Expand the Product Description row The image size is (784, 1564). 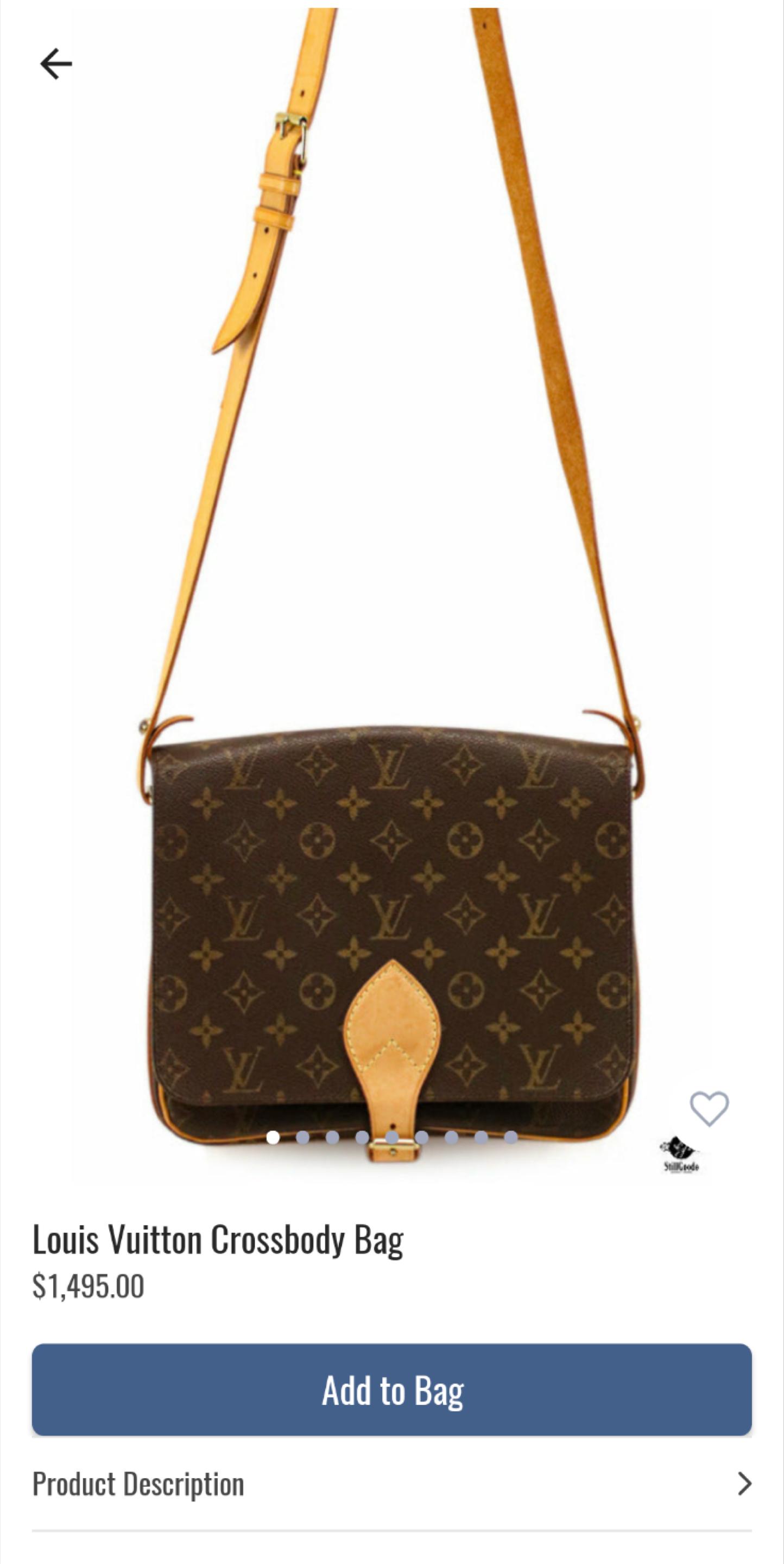392,1484
